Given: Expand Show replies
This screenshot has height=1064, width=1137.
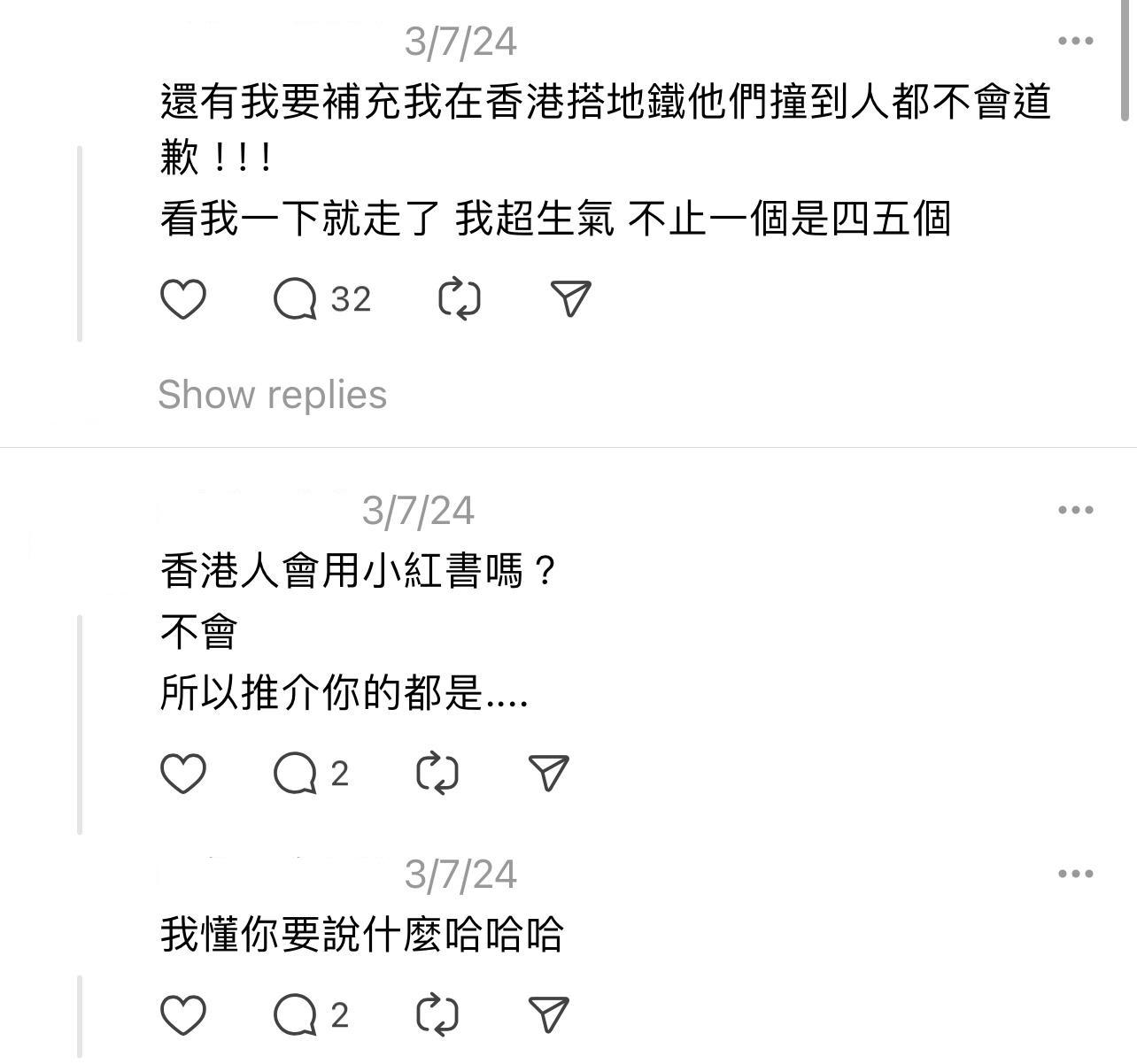Looking at the screenshot, I should coord(272,395).
